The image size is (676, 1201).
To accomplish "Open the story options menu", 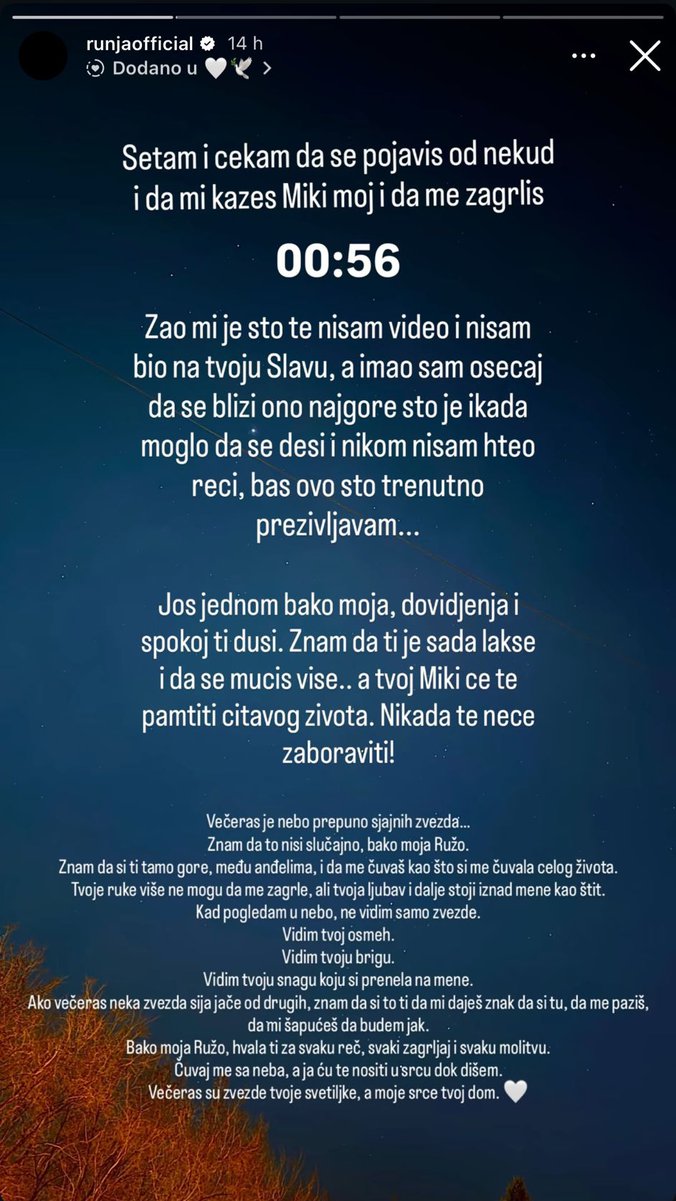I will coord(583,57).
